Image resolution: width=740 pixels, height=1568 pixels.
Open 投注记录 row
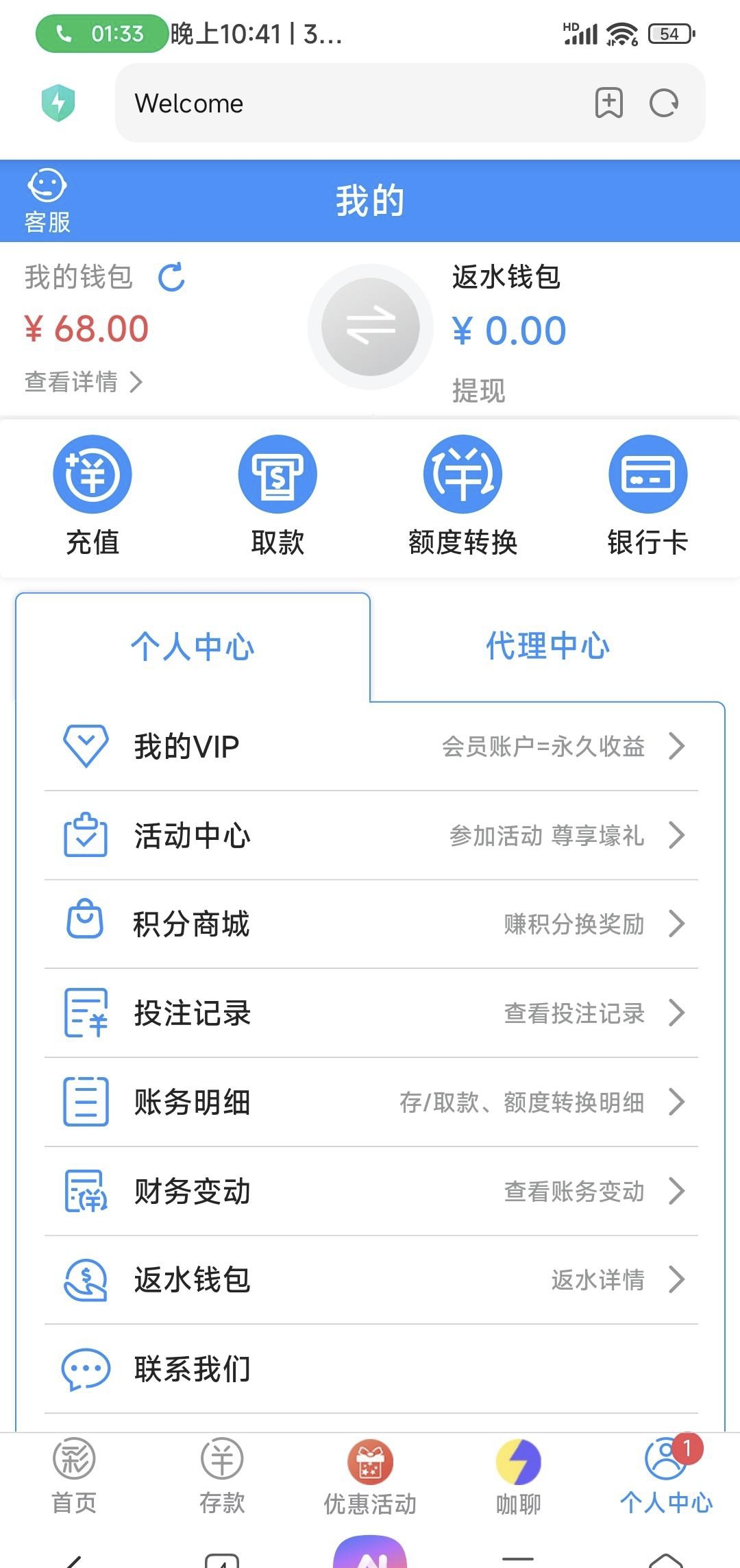pos(371,1013)
